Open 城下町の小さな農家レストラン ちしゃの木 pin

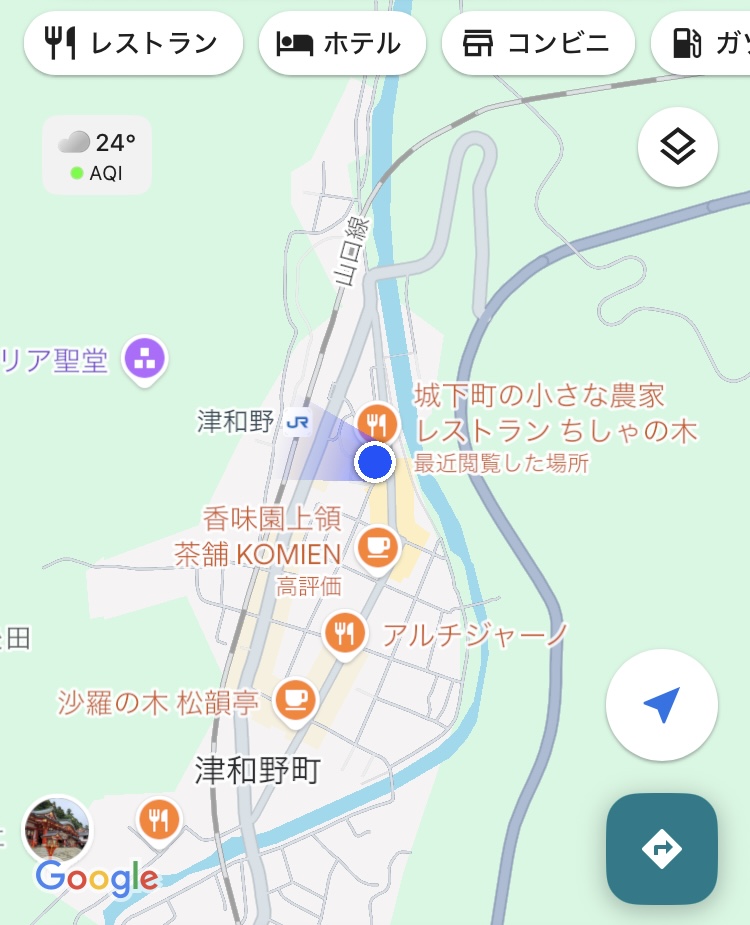(x=377, y=424)
